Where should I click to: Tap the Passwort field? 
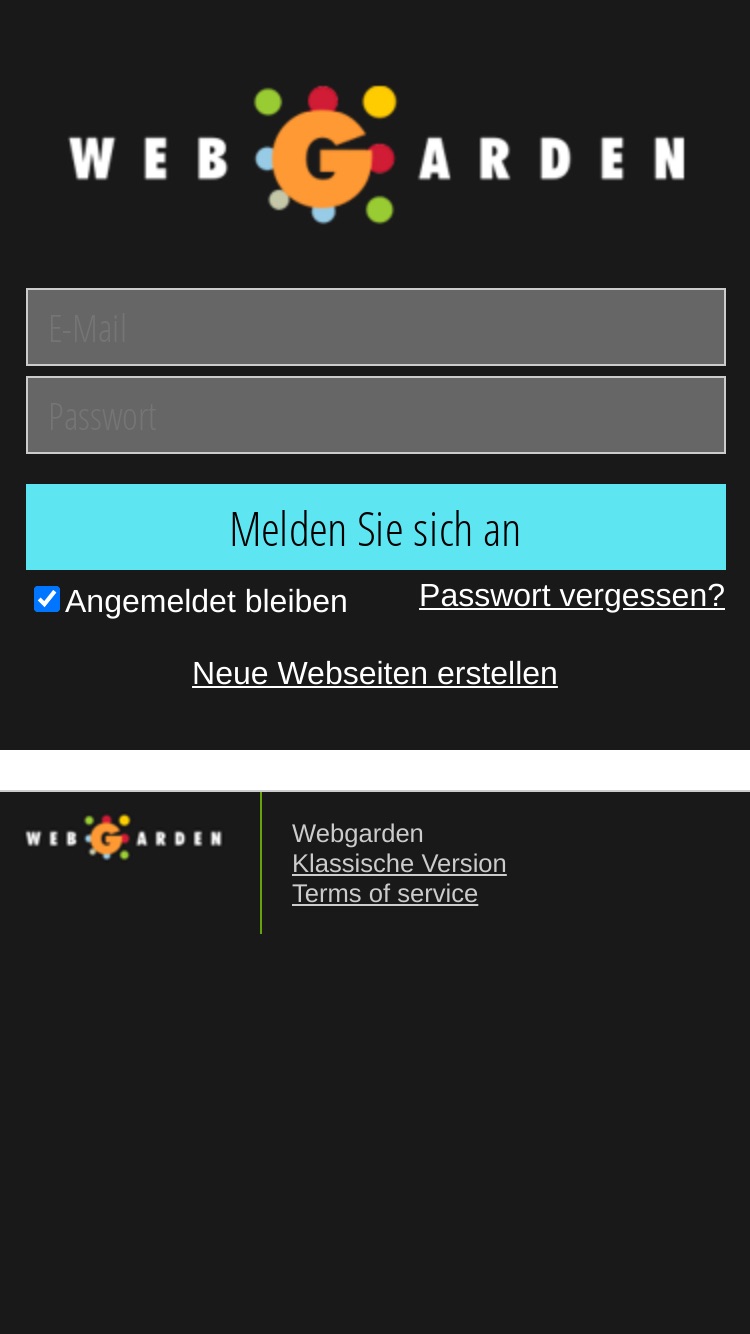(375, 415)
